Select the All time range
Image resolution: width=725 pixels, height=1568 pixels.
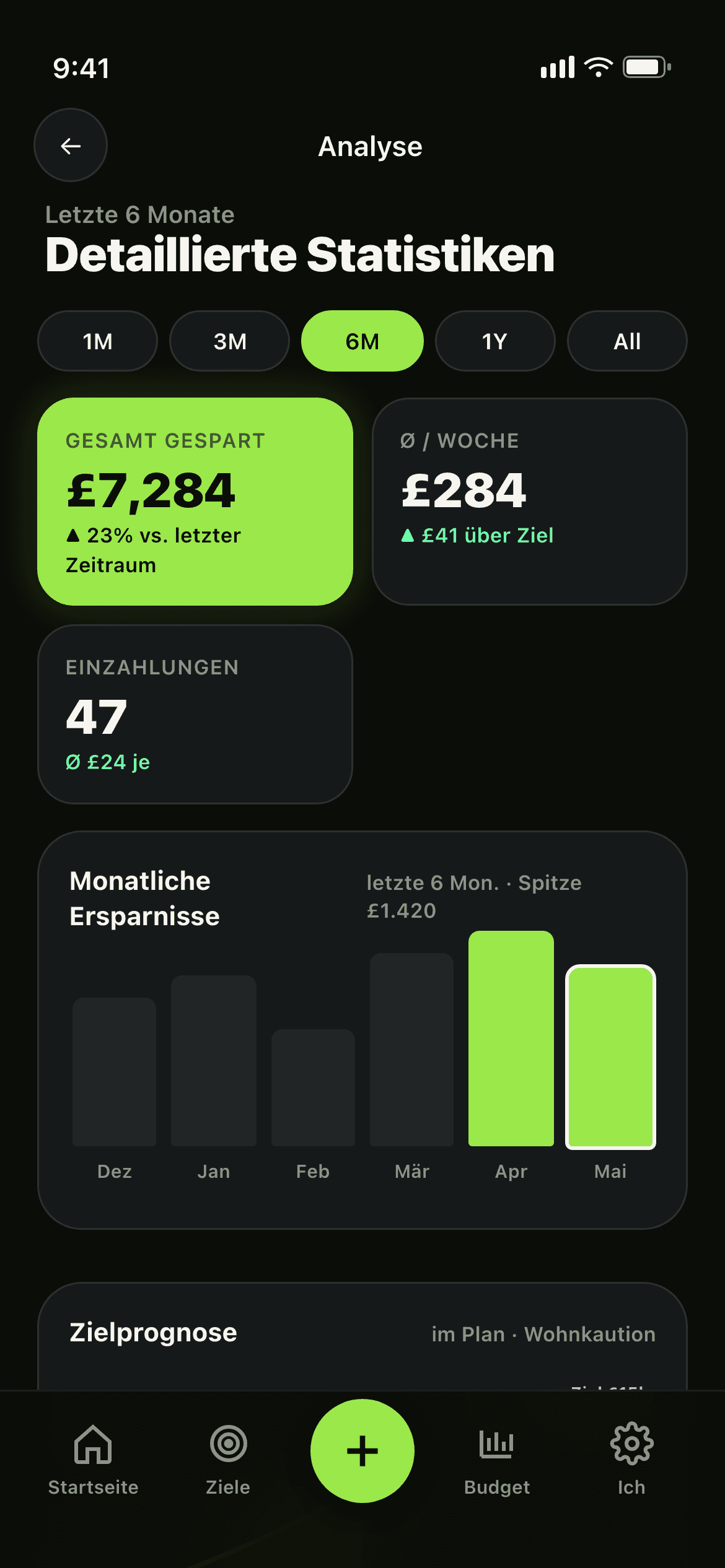627,341
